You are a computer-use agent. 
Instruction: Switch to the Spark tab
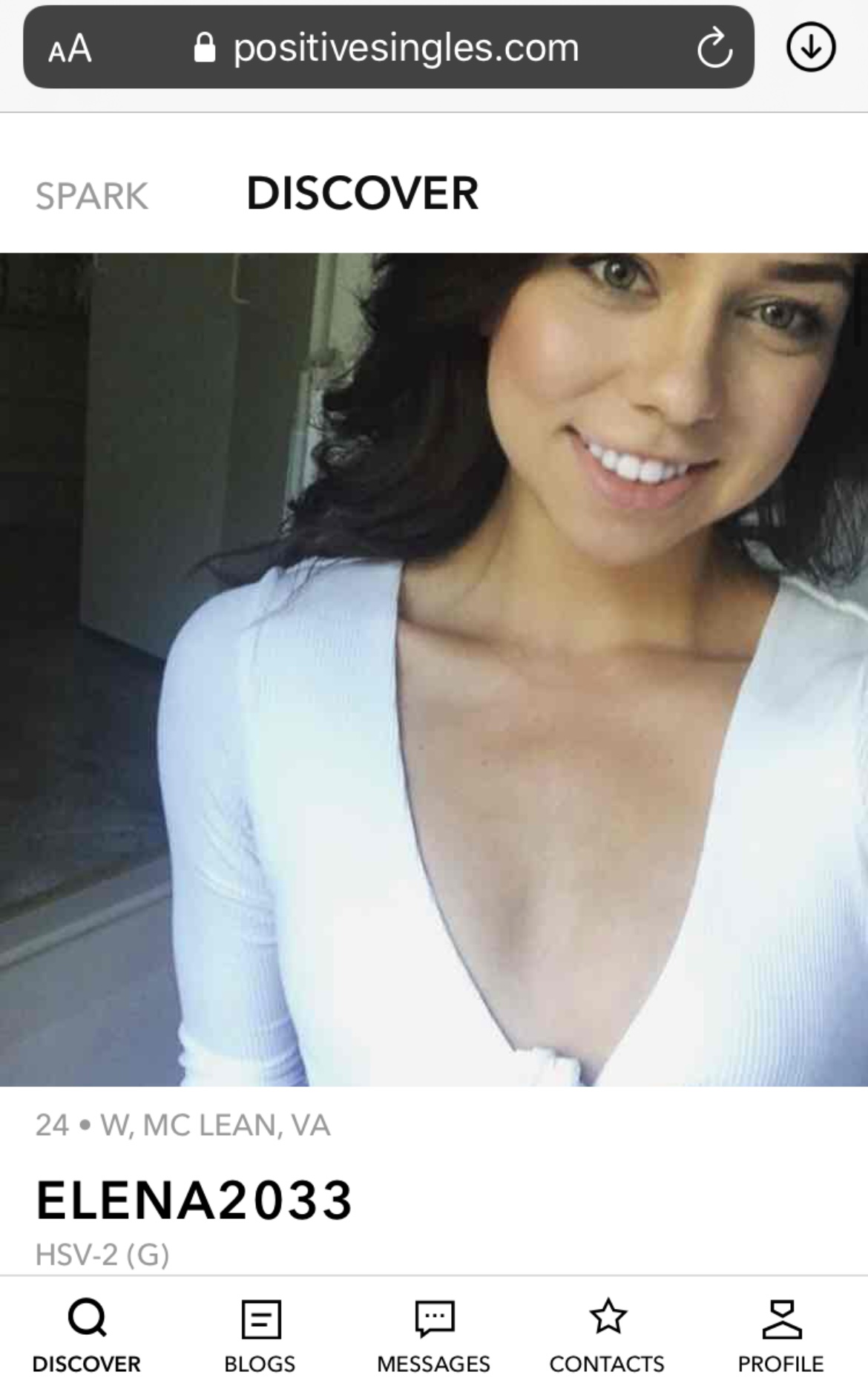click(92, 197)
